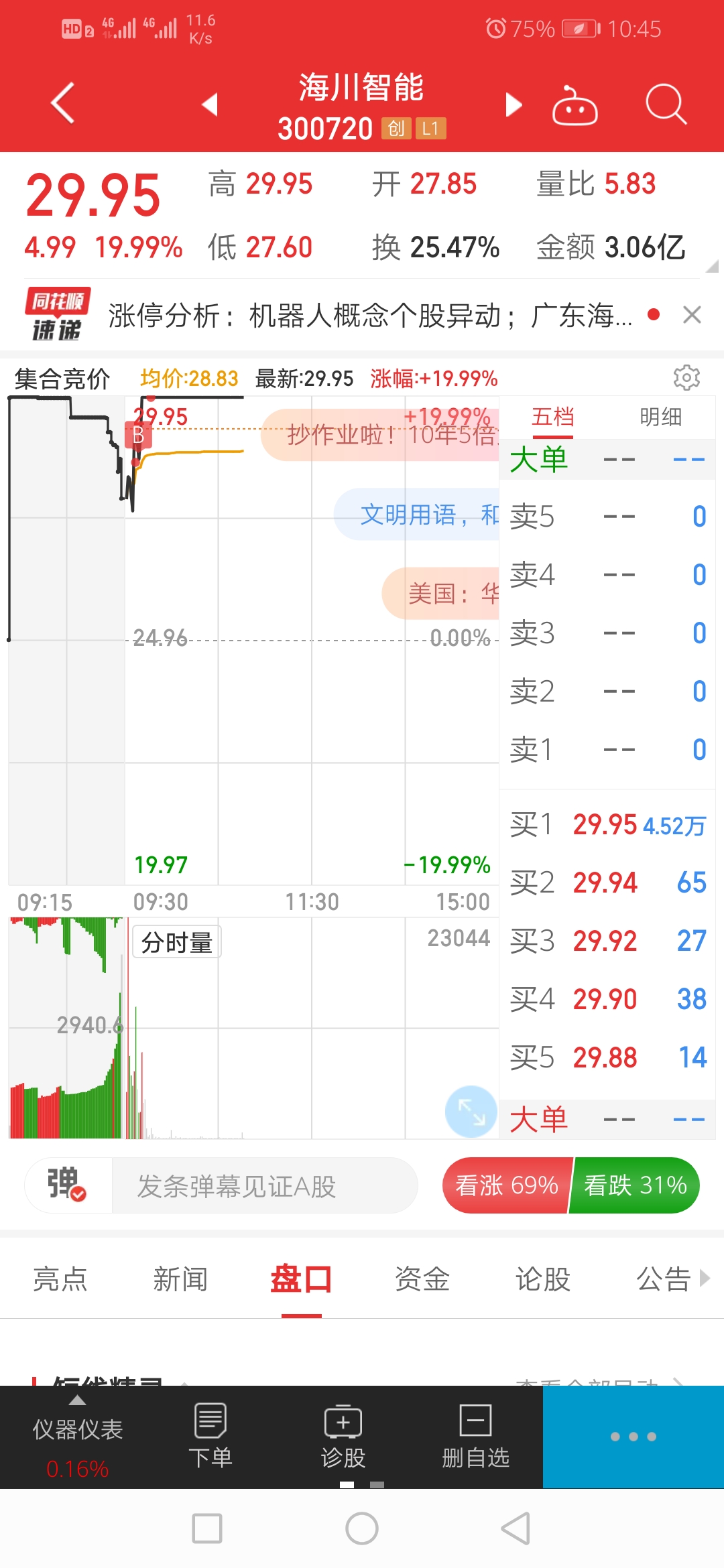
Task: Switch to the 明细 tab
Action: tap(660, 417)
